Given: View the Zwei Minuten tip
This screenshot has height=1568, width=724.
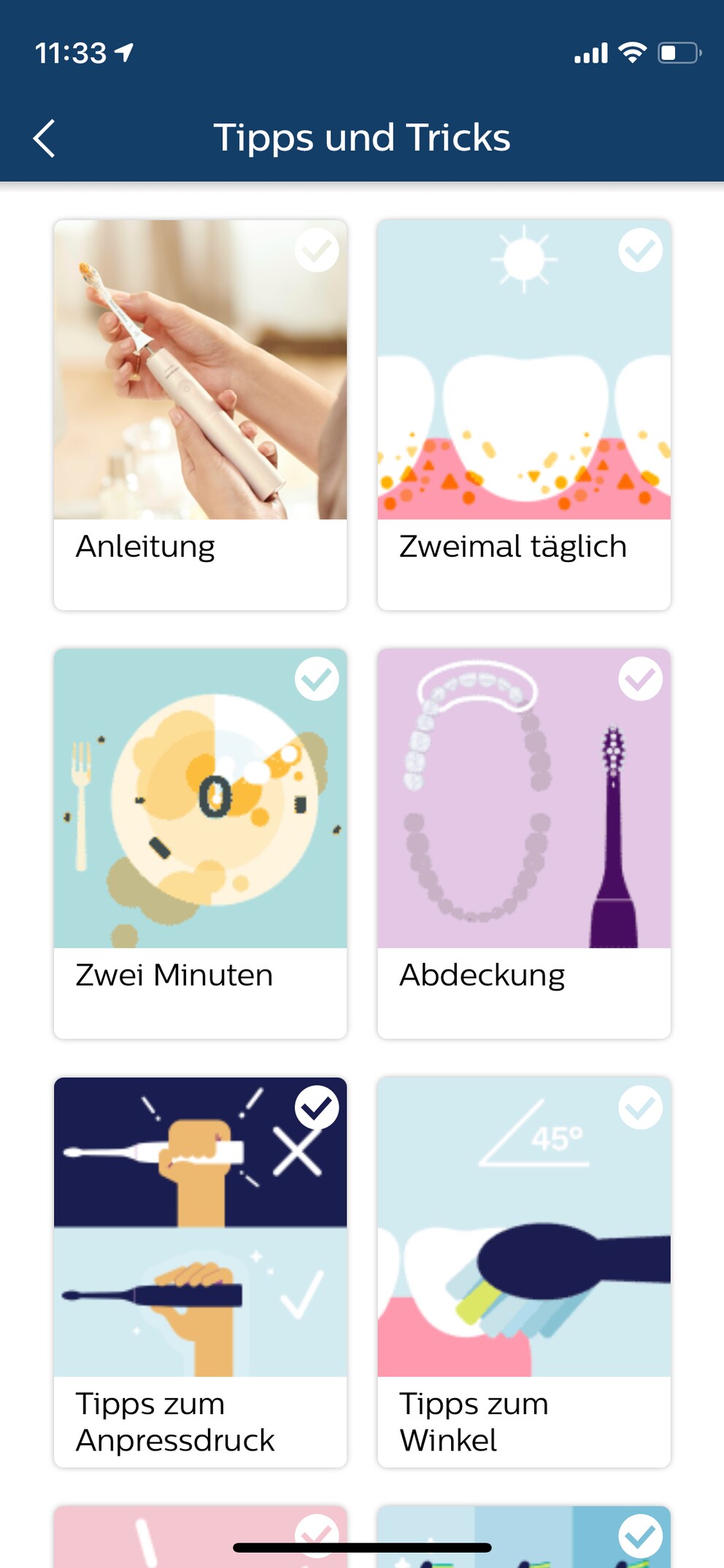Looking at the screenshot, I should pyautogui.click(x=200, y=843).
